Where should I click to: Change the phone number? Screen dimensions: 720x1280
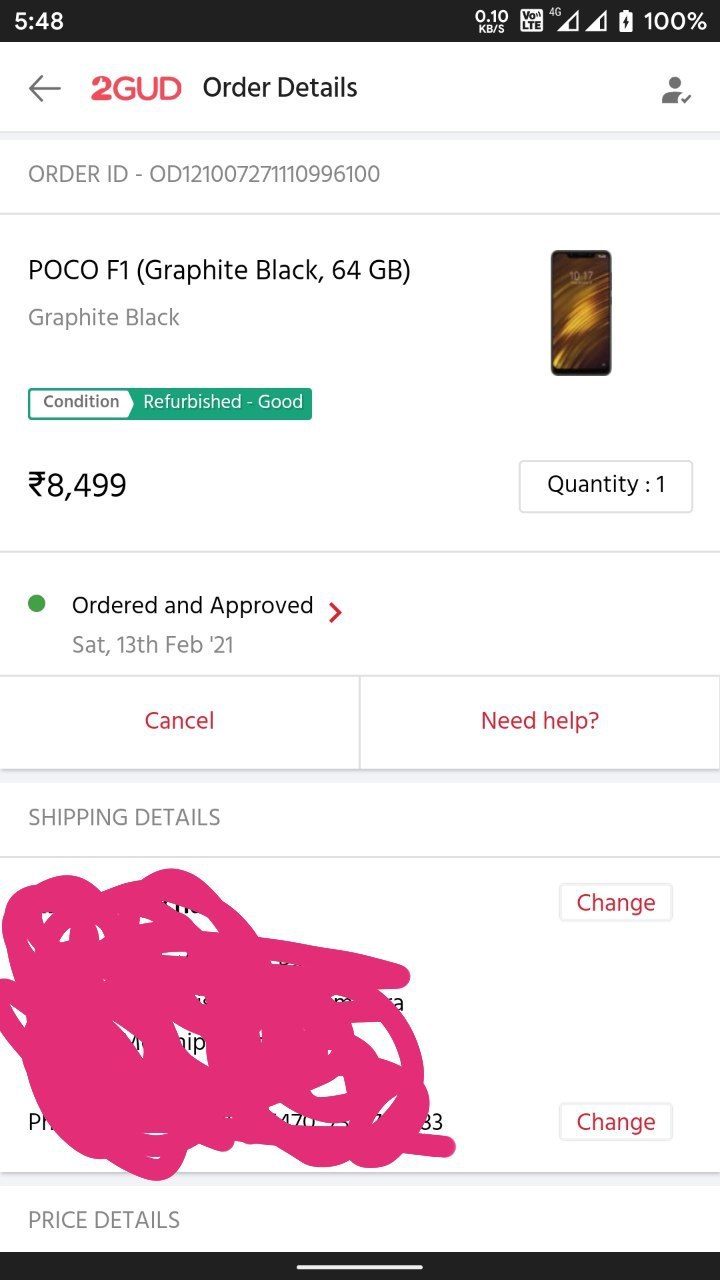[x=615, y=1122]
